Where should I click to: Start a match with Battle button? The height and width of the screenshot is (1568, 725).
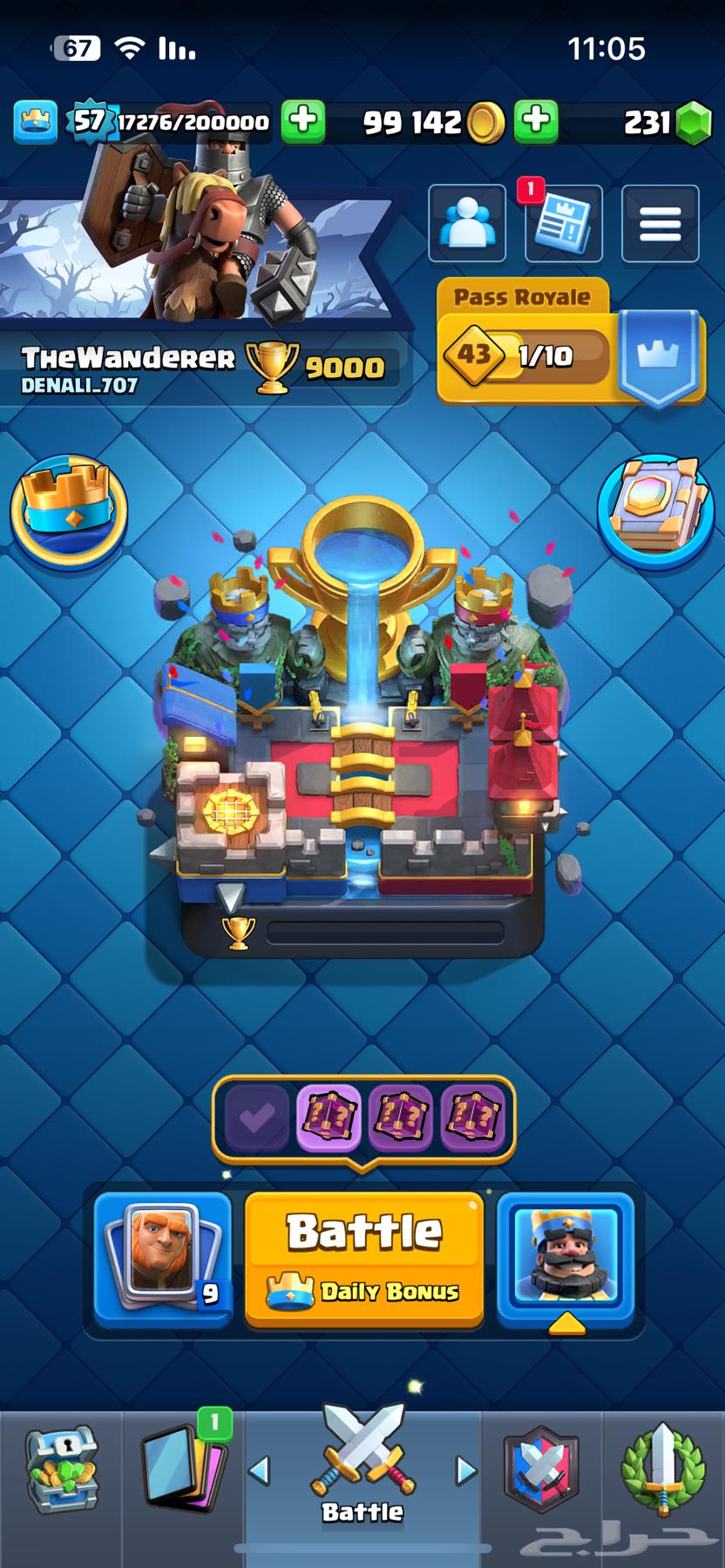point(364,1259)
